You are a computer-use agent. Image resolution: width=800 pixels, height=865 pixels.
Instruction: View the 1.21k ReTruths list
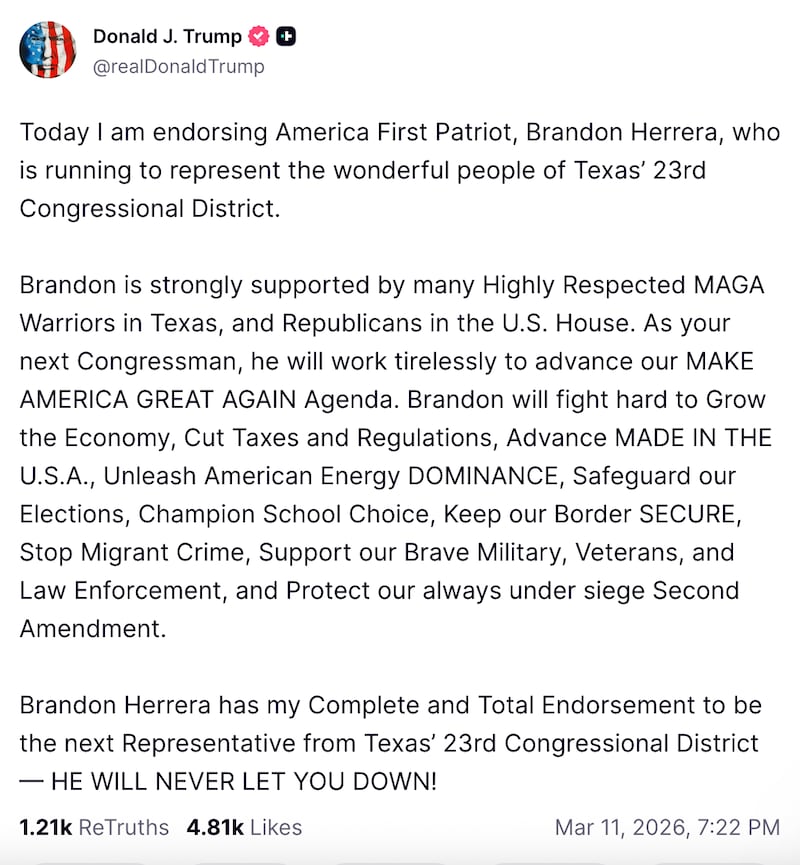click(95, 827)
